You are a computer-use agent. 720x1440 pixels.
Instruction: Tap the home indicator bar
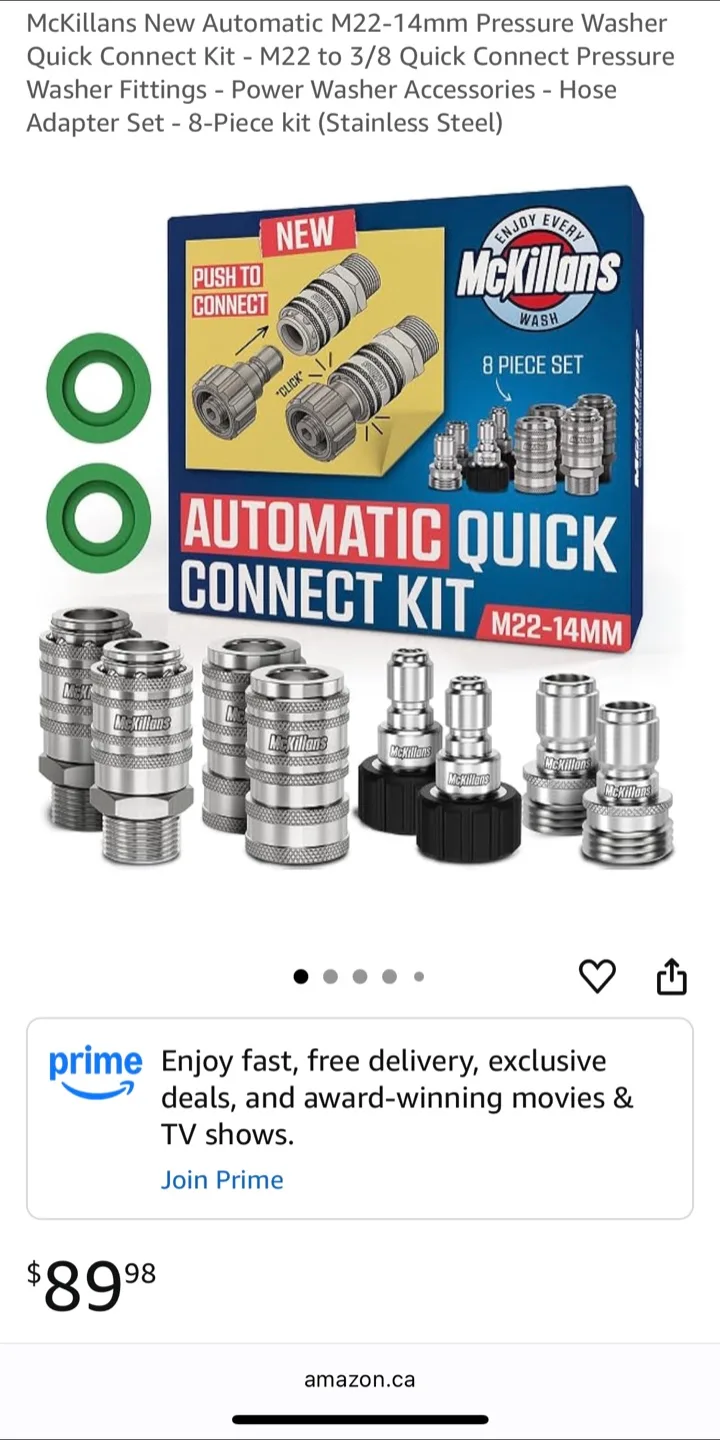(360, 1418)
